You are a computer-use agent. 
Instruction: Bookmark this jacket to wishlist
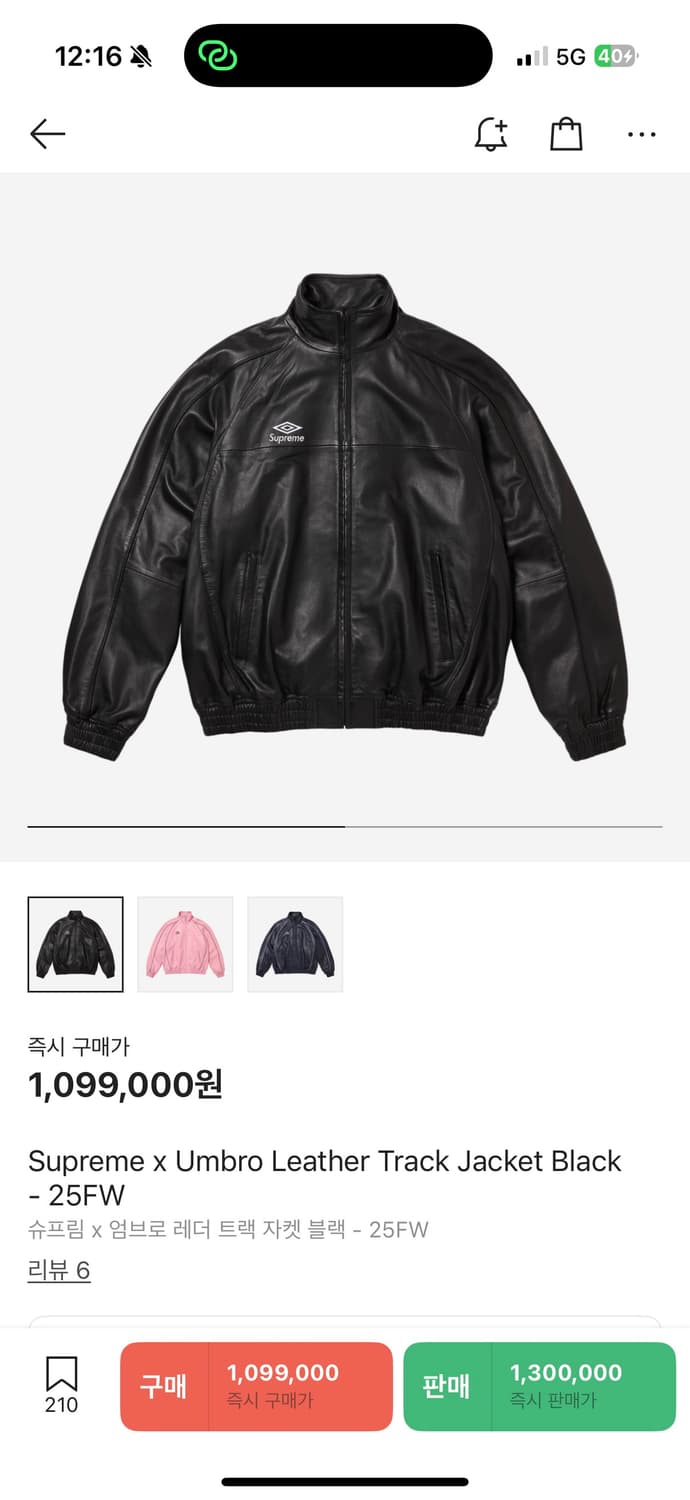coord(61,1385)
